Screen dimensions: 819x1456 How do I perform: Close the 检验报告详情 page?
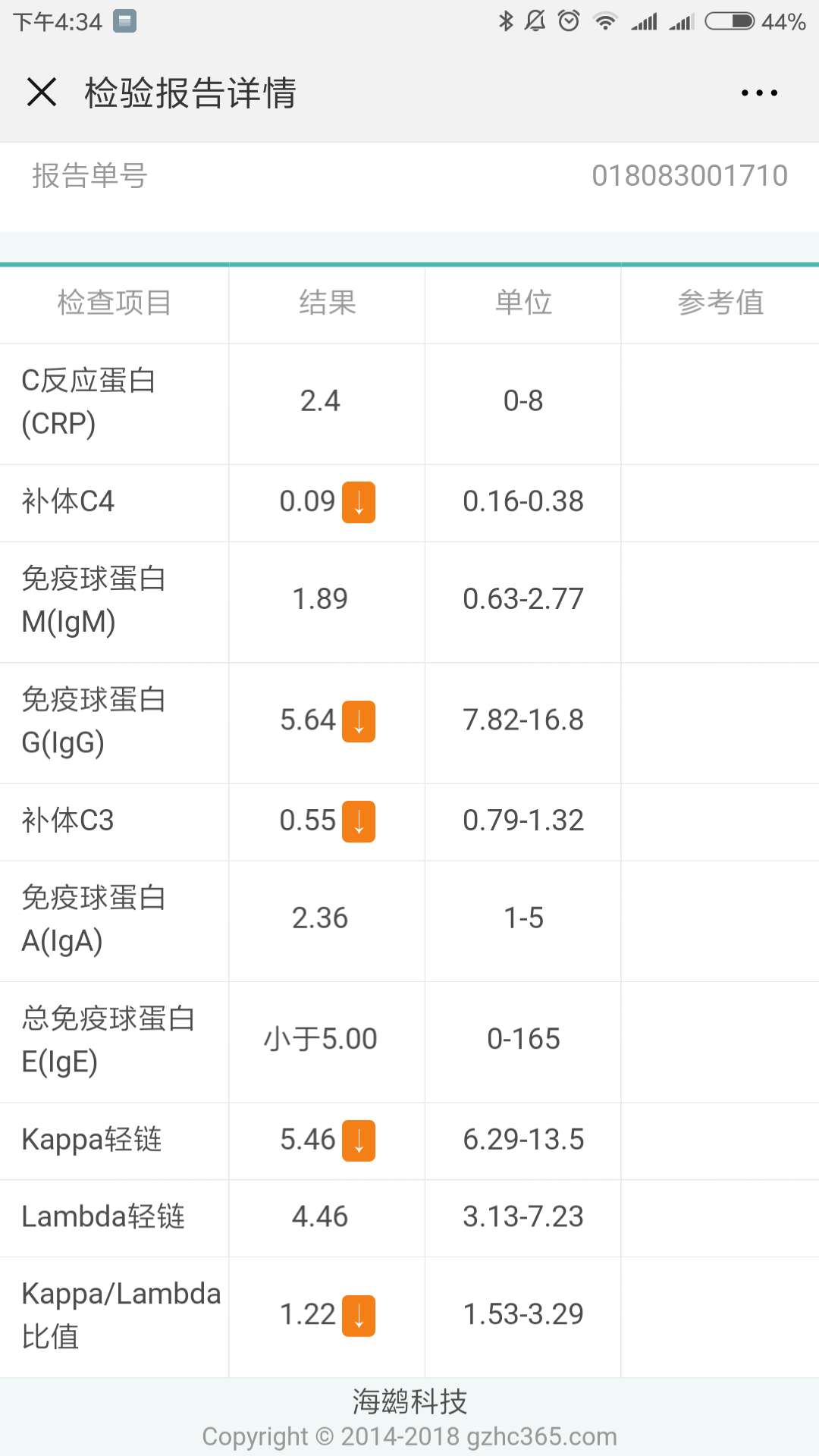[x=42, y=92]
